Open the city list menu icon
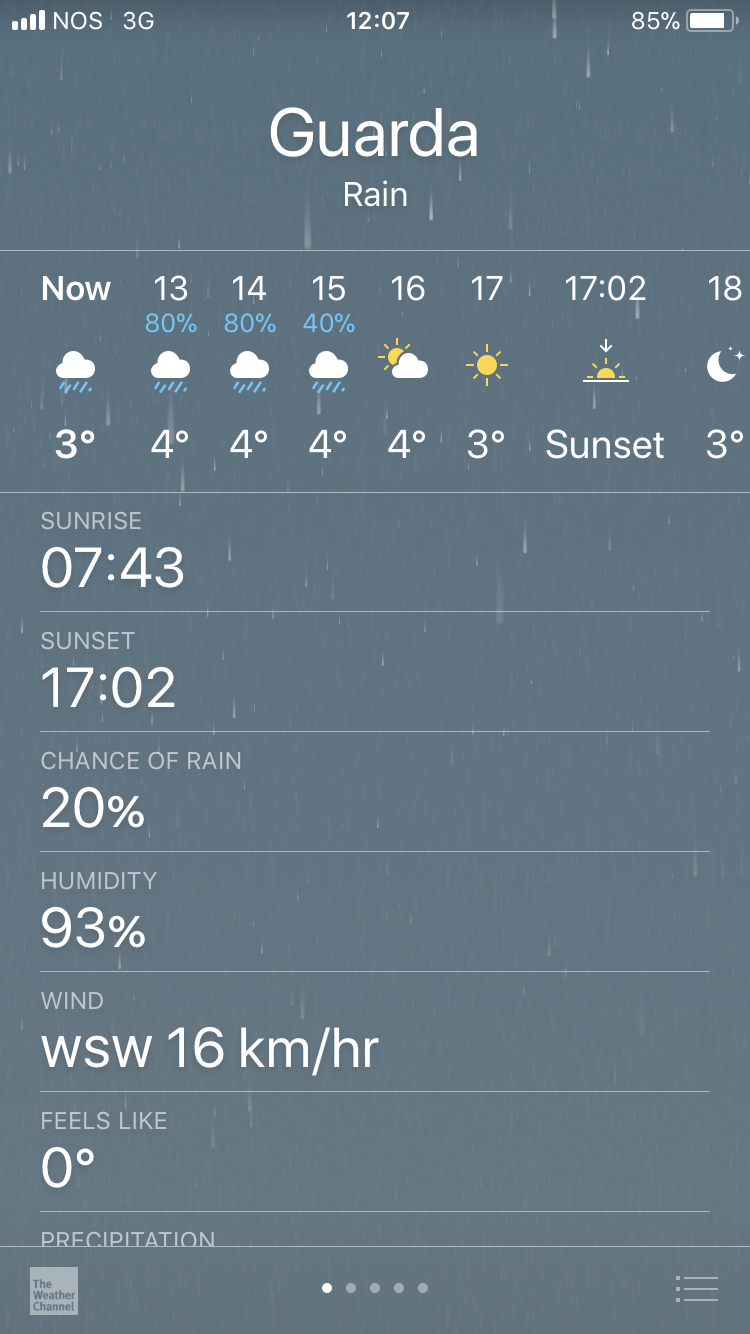This screenshot has width=750, height=1334. coord(697,1289)
